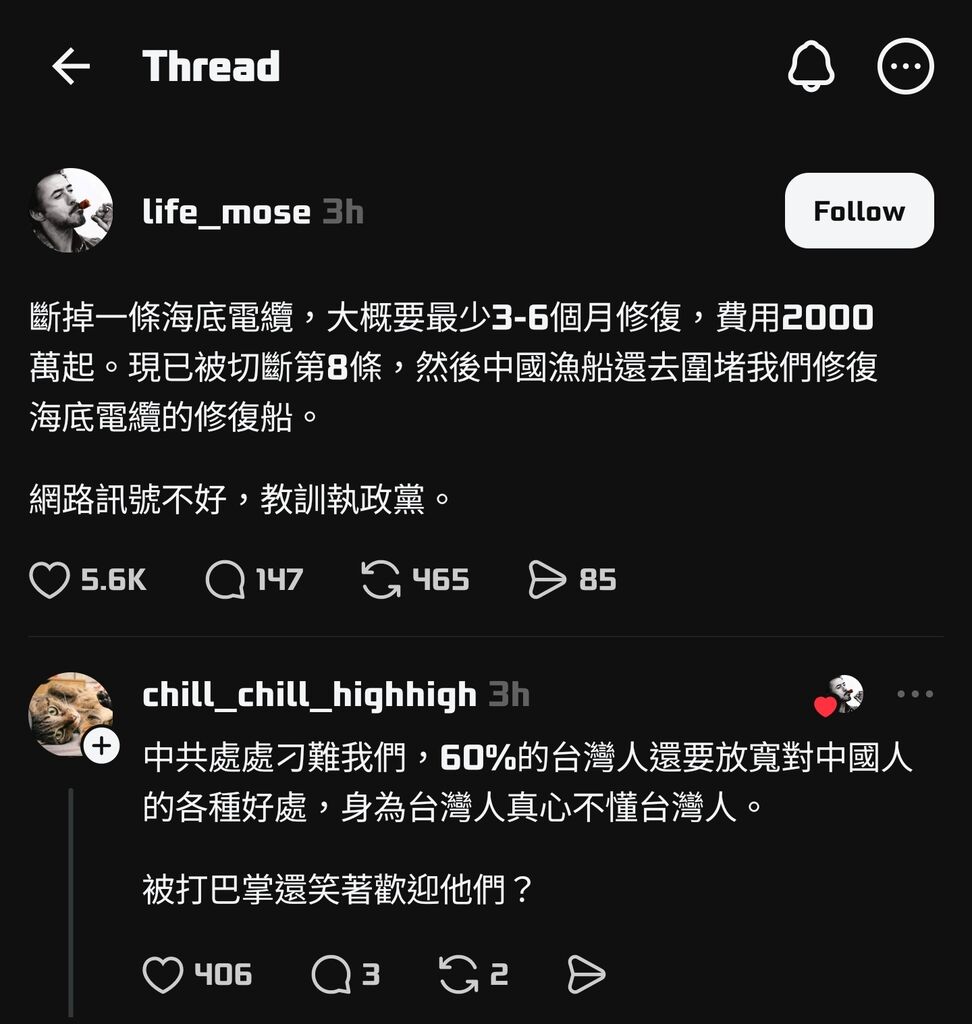Like the post by life_mose
The image size is (972, 1024).
[50, 580]
